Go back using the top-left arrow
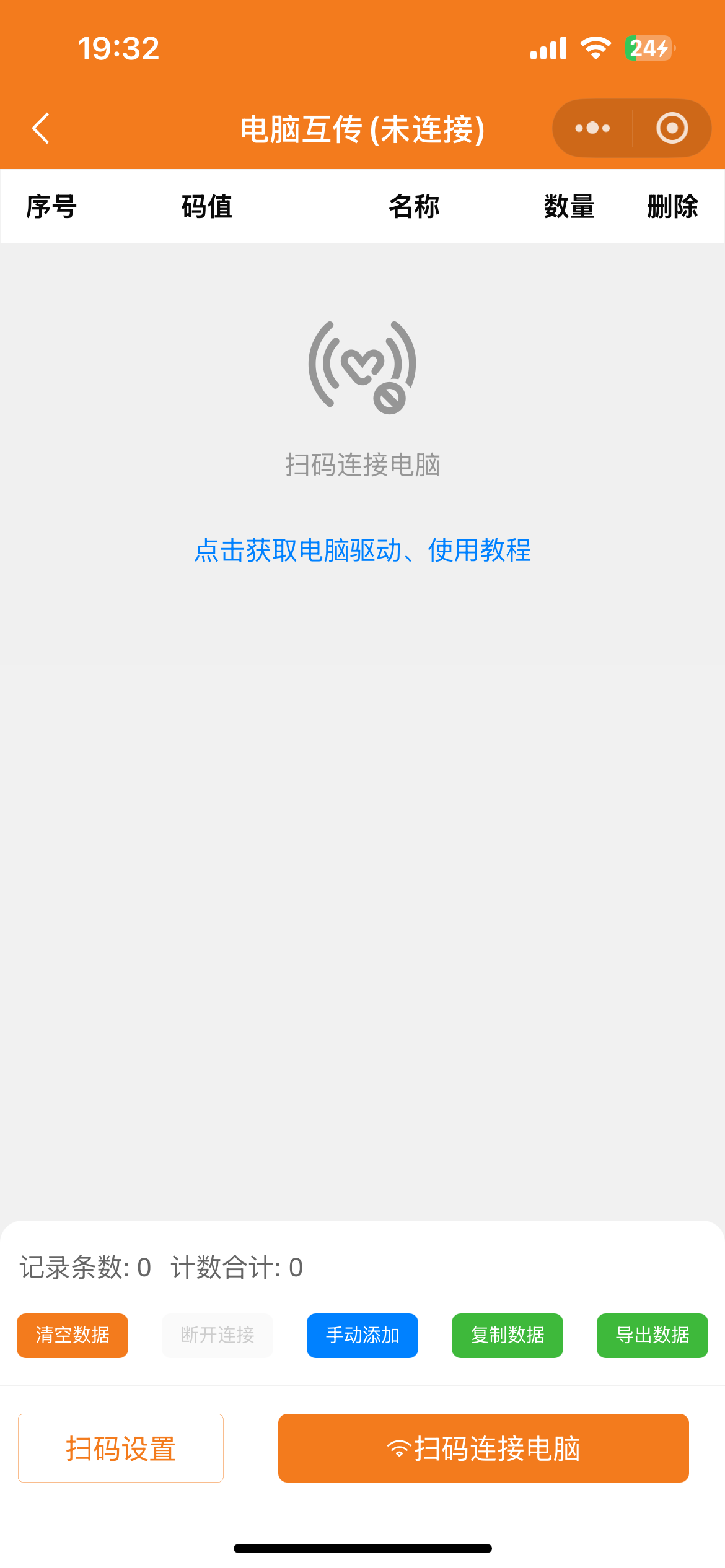 click(x=41, y=128)
